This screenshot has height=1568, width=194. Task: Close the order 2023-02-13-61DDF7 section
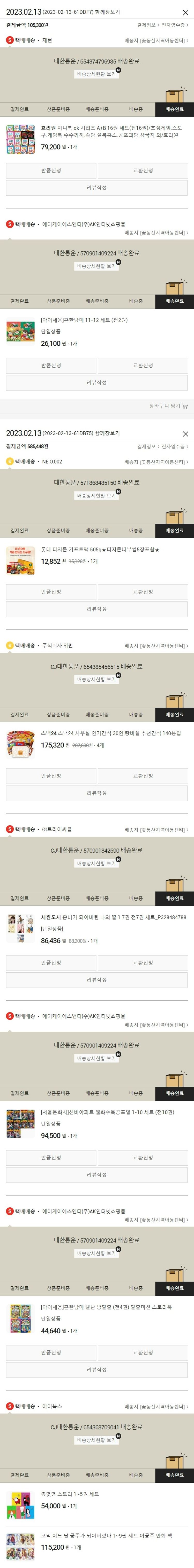[x=185, y=12]
